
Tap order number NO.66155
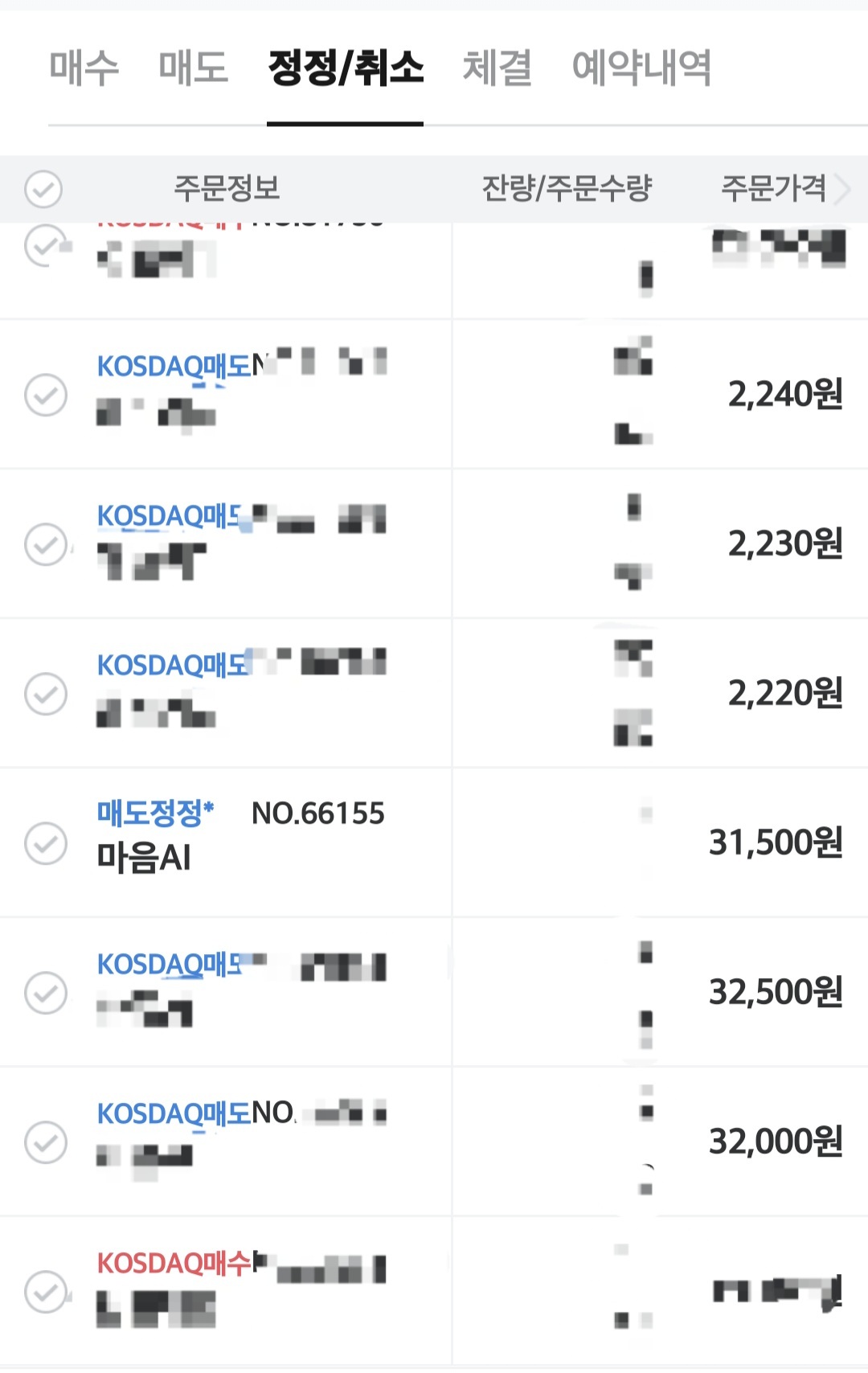tap(319, 814)
